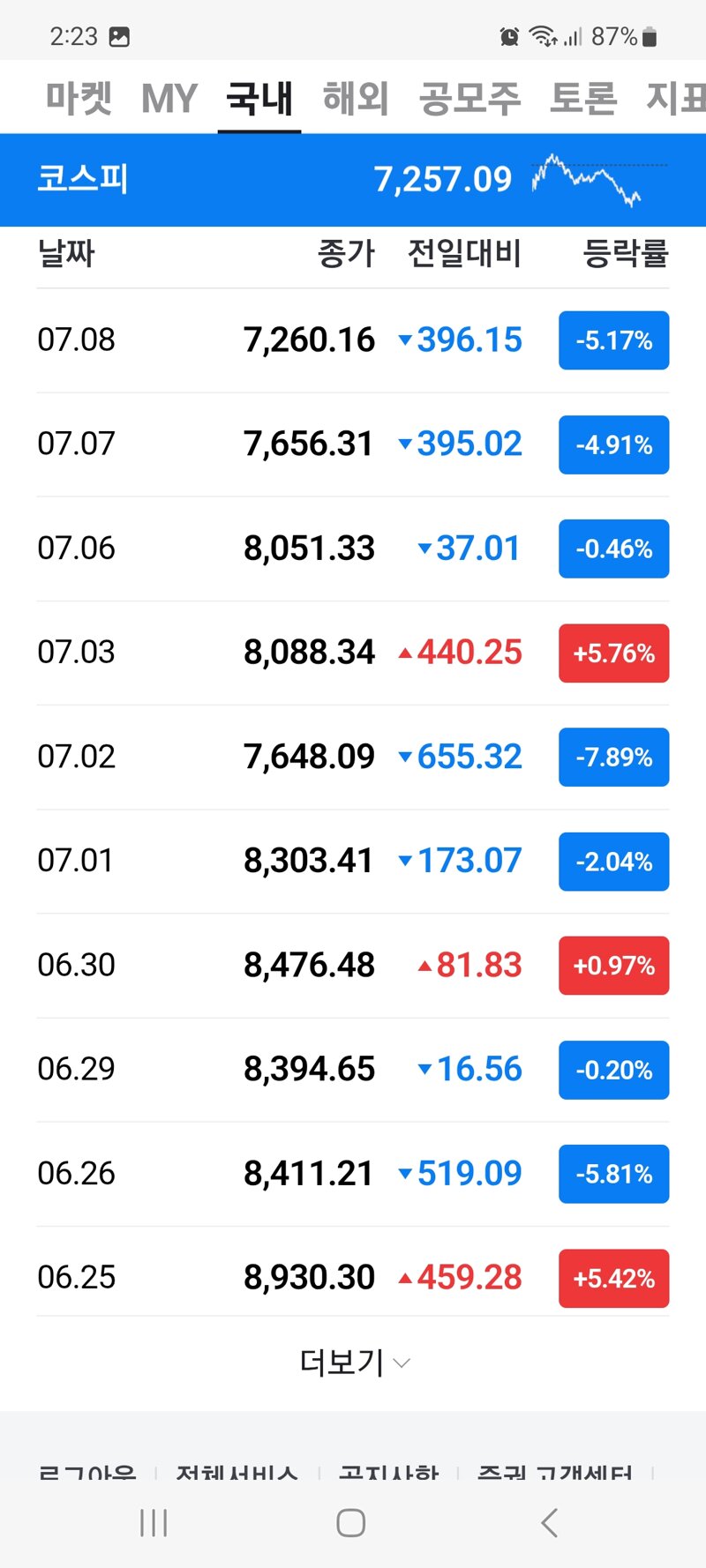The height and width of the screenshot is (1568, 706).
Task: Open the 코스피 index banner
Action: 353,180
